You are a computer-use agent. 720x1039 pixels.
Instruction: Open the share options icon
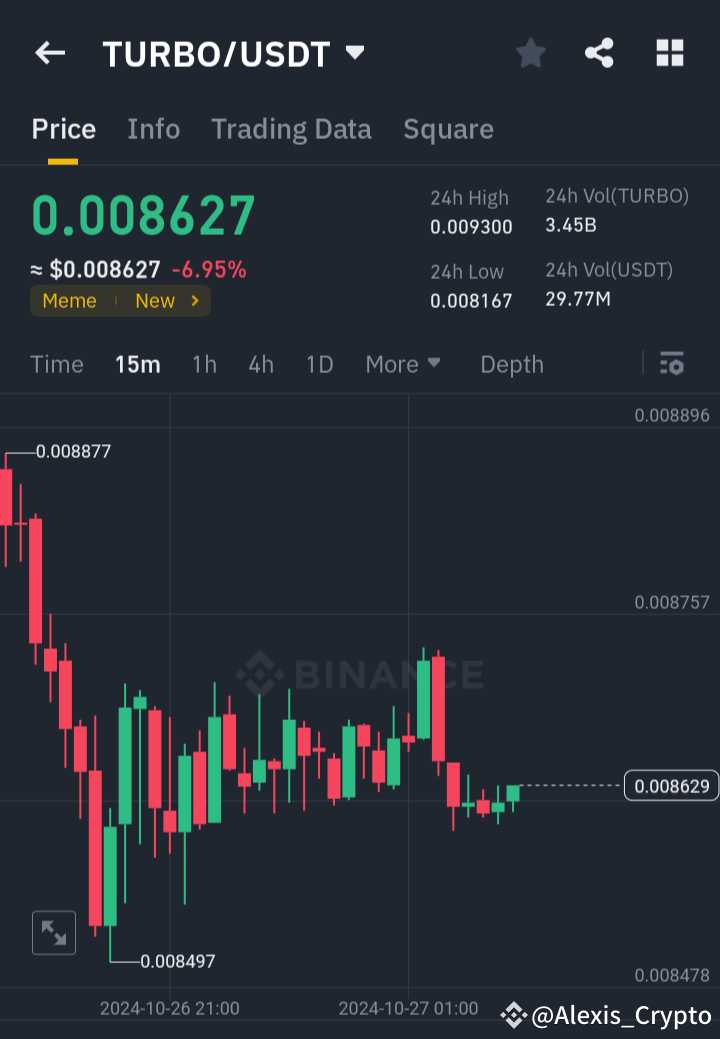[x=599, y=53]
